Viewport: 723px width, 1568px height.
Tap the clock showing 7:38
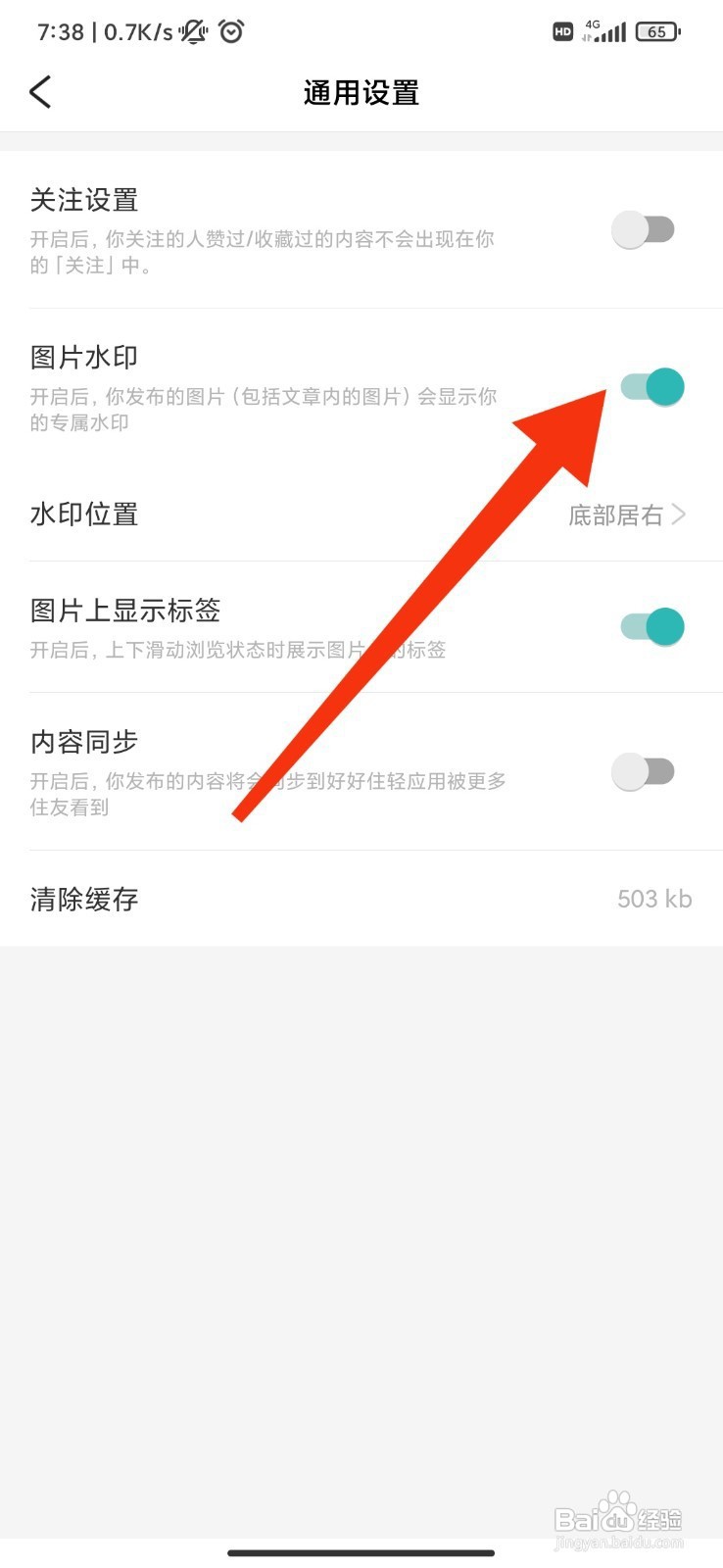59,30
